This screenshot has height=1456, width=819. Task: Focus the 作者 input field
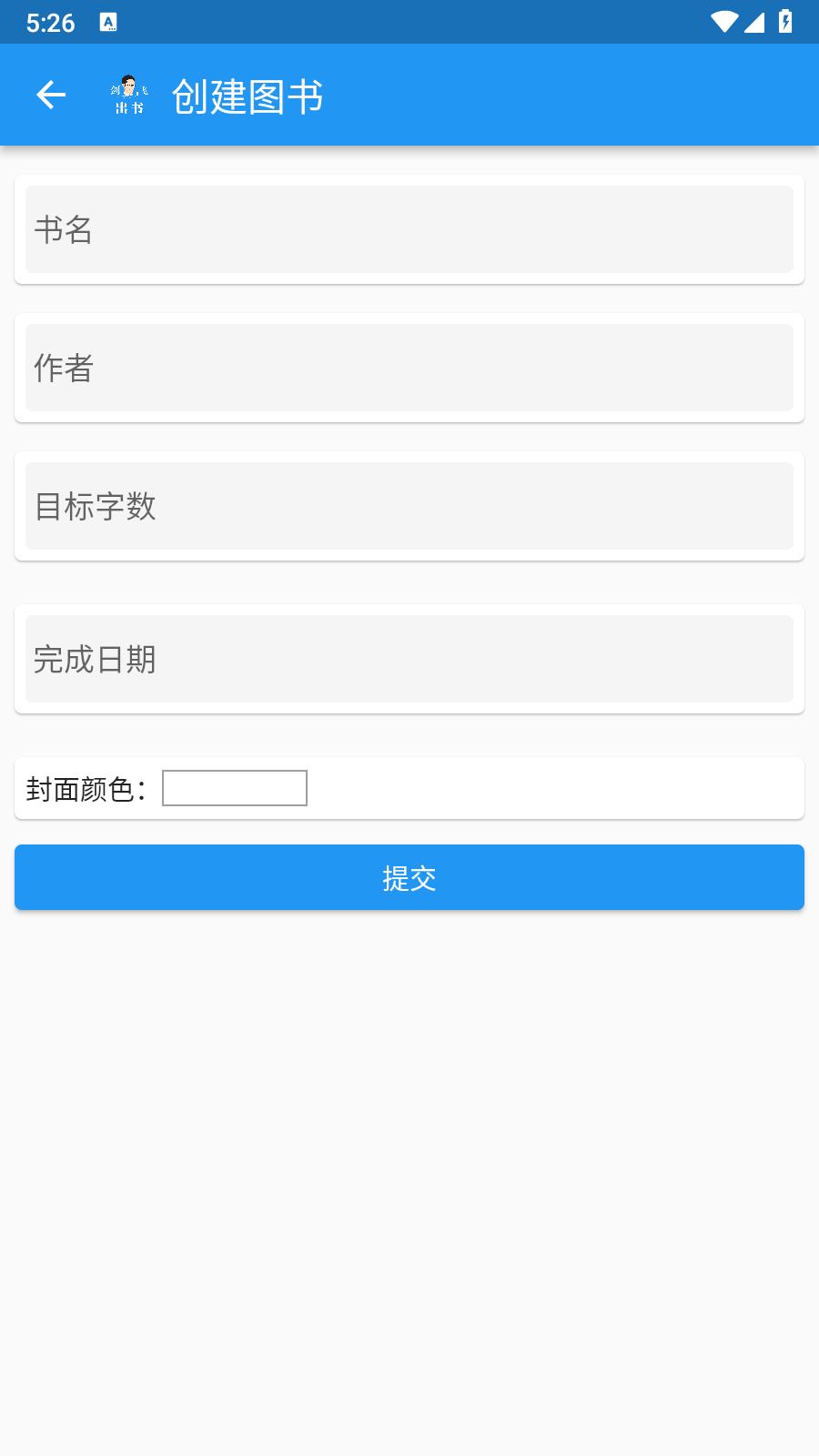click(409, 368)
